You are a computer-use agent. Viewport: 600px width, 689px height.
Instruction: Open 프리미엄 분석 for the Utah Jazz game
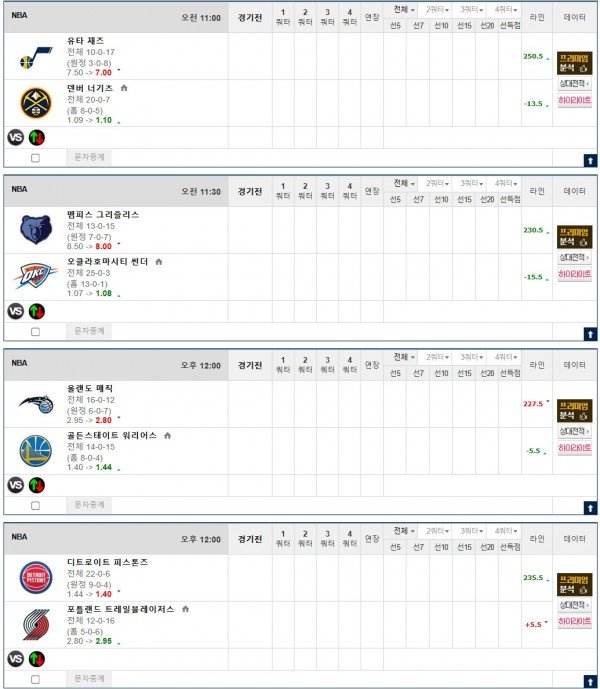pyautogui.click(x=574, y=62)
